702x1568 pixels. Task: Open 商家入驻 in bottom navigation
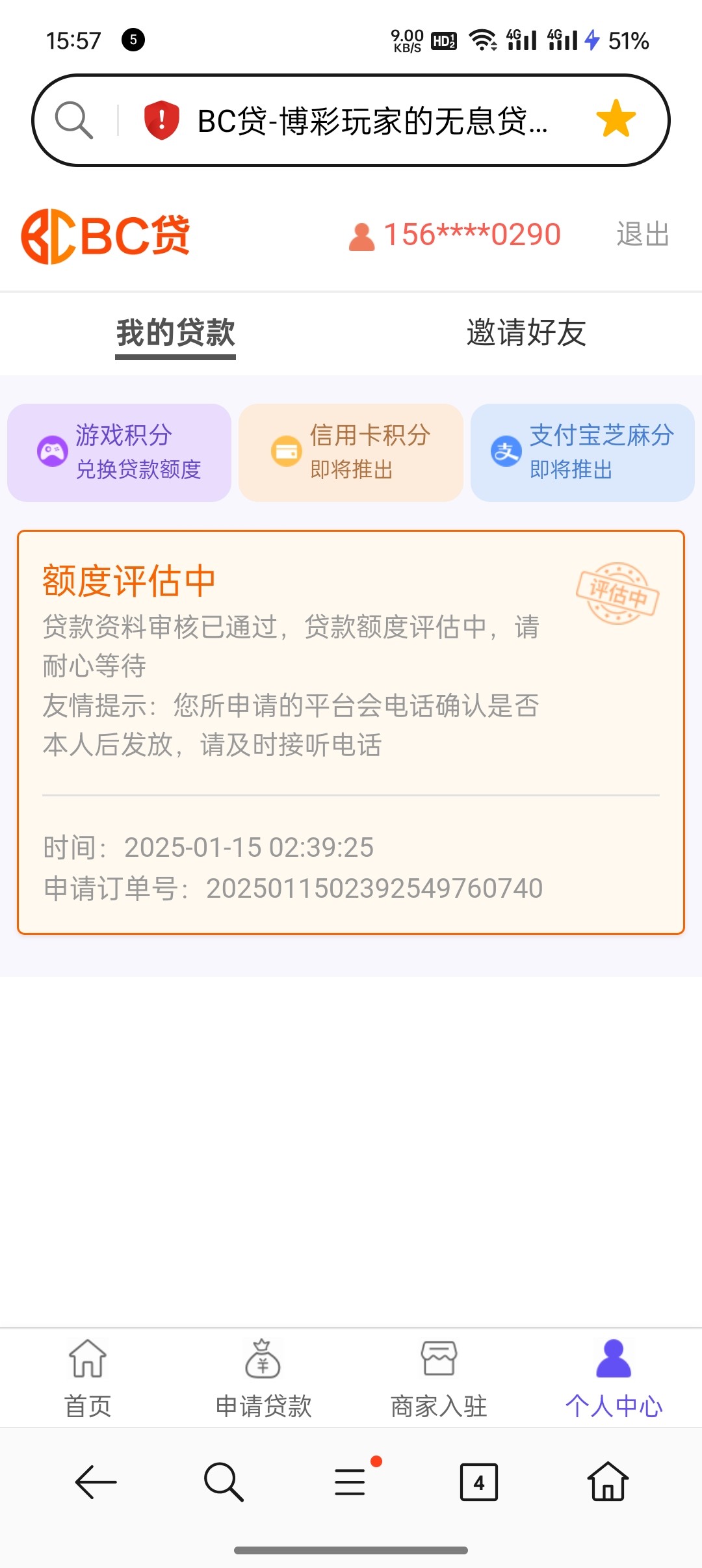coord(439,1378)
